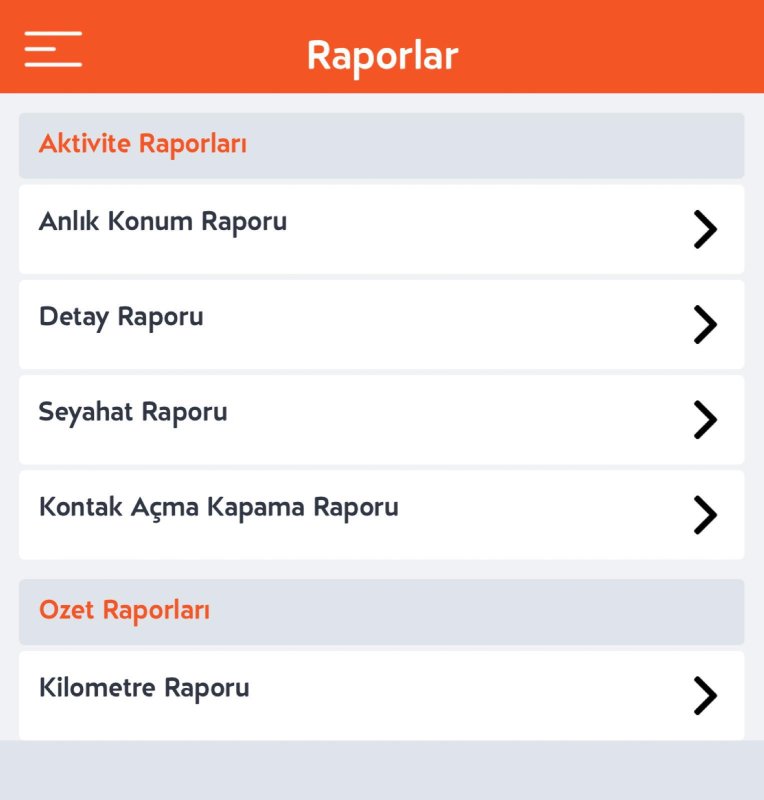This screenshot has width=764, height=800.
Task: Open Anlık Konum Raporu
Action: point(381,229)
